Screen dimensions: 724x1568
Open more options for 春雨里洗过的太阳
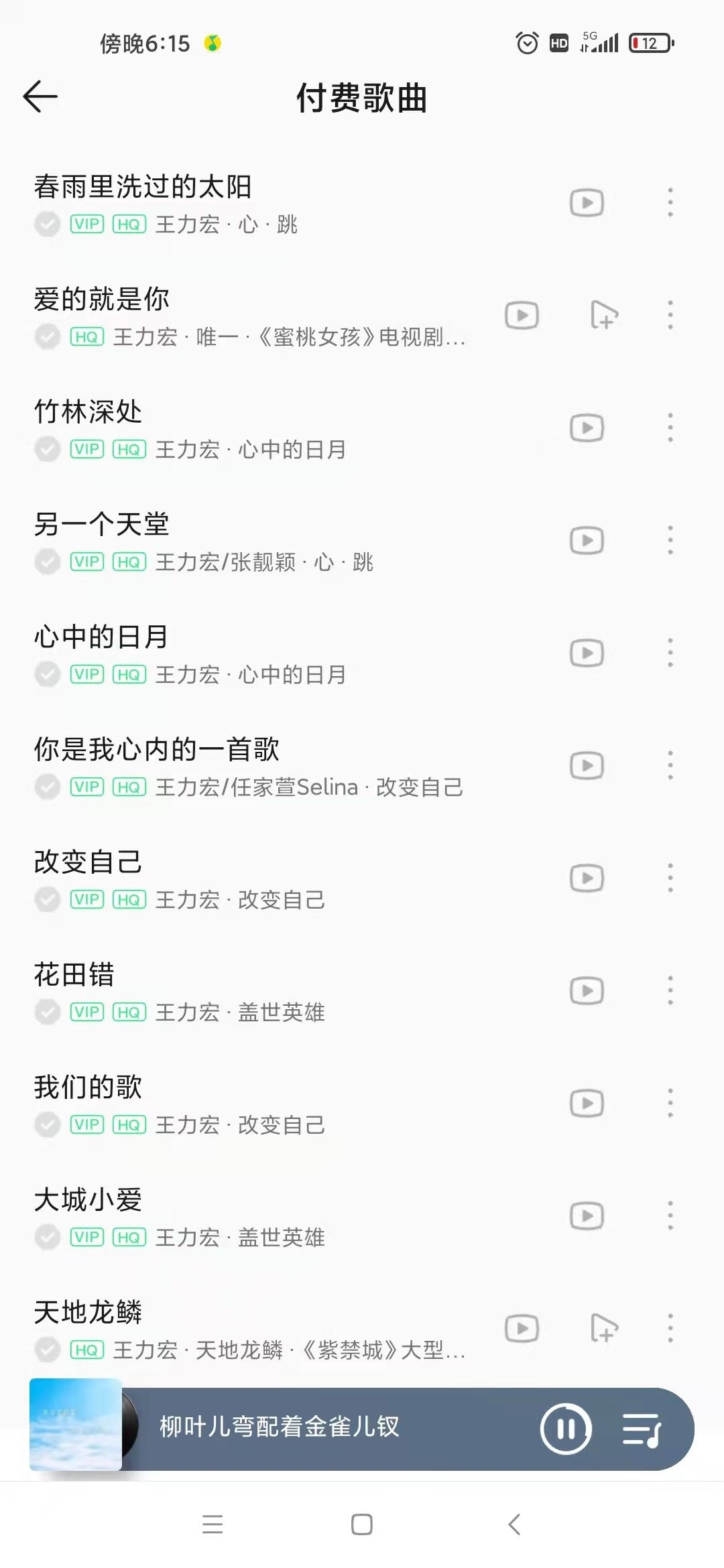pyautogui.click(x=670, y=203)
